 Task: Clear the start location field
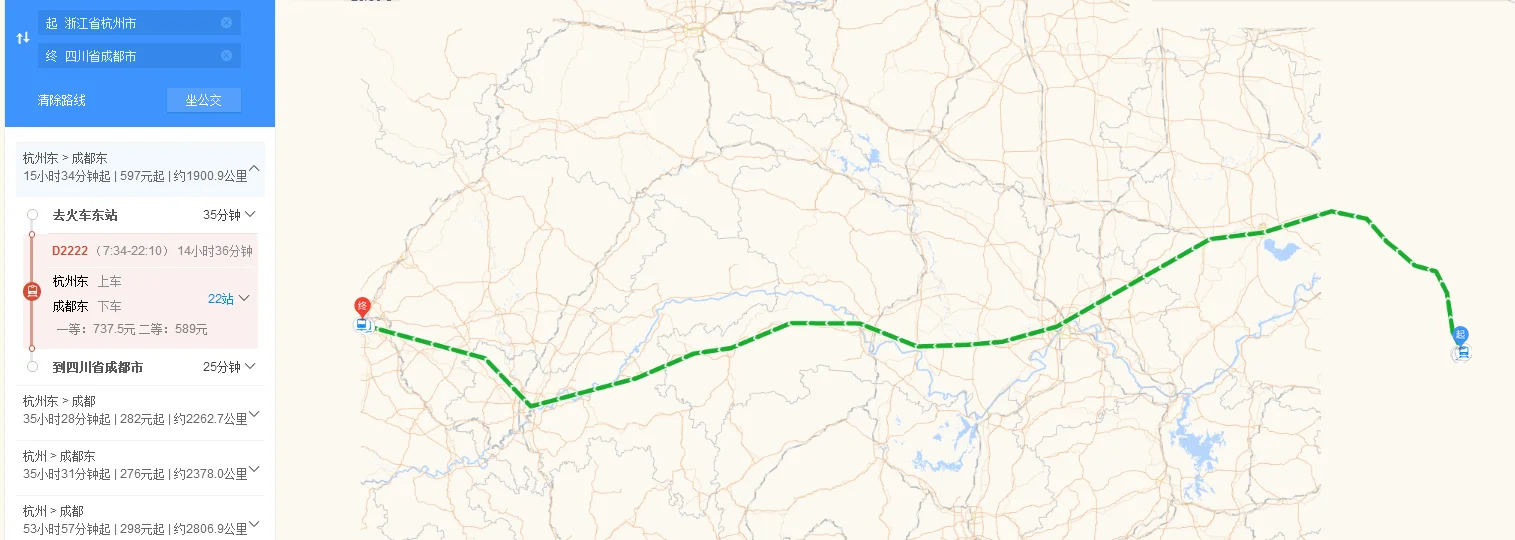pyautogui.click(x=227, y=23)
